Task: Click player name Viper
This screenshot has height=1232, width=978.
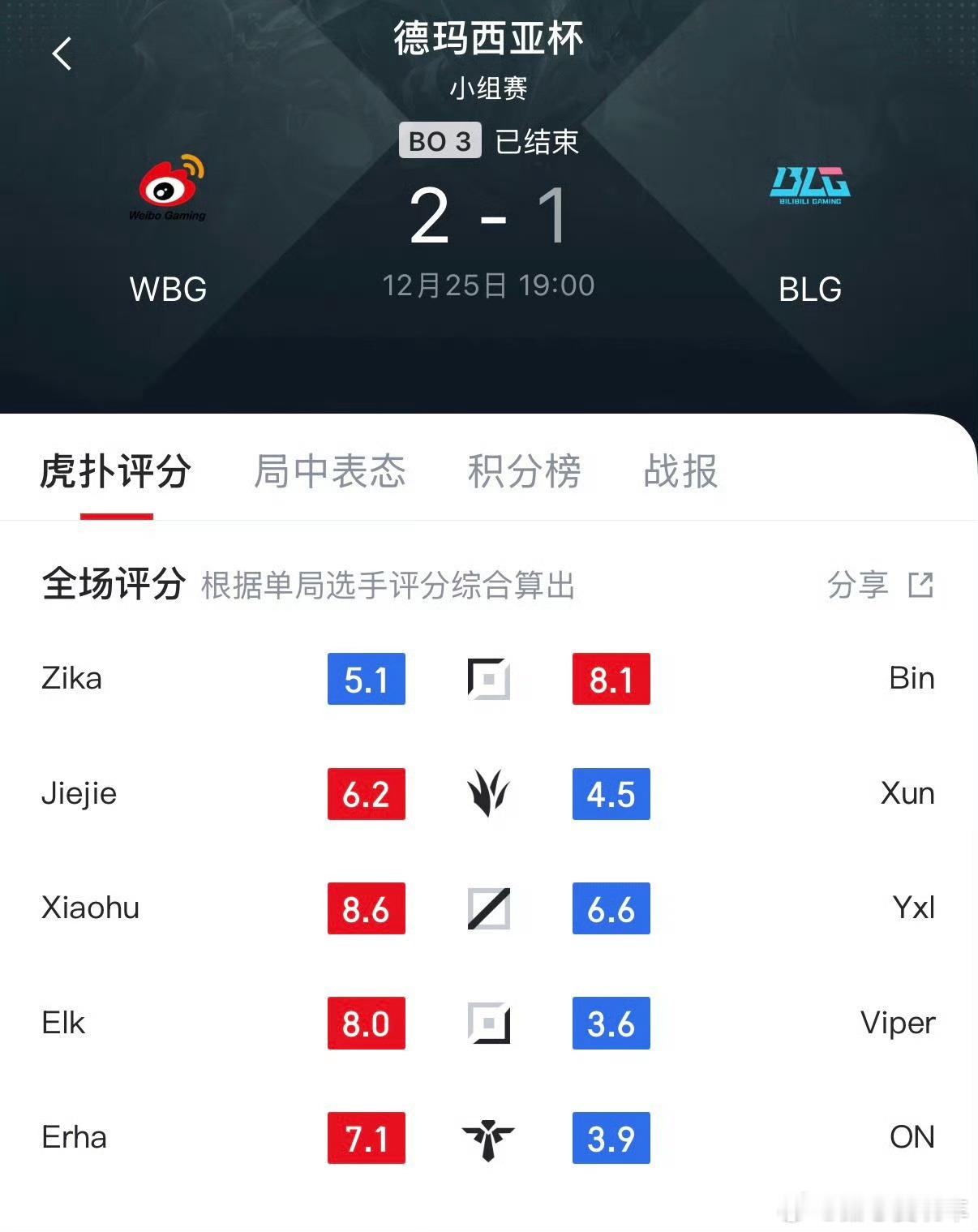Action: (897, 1024)
